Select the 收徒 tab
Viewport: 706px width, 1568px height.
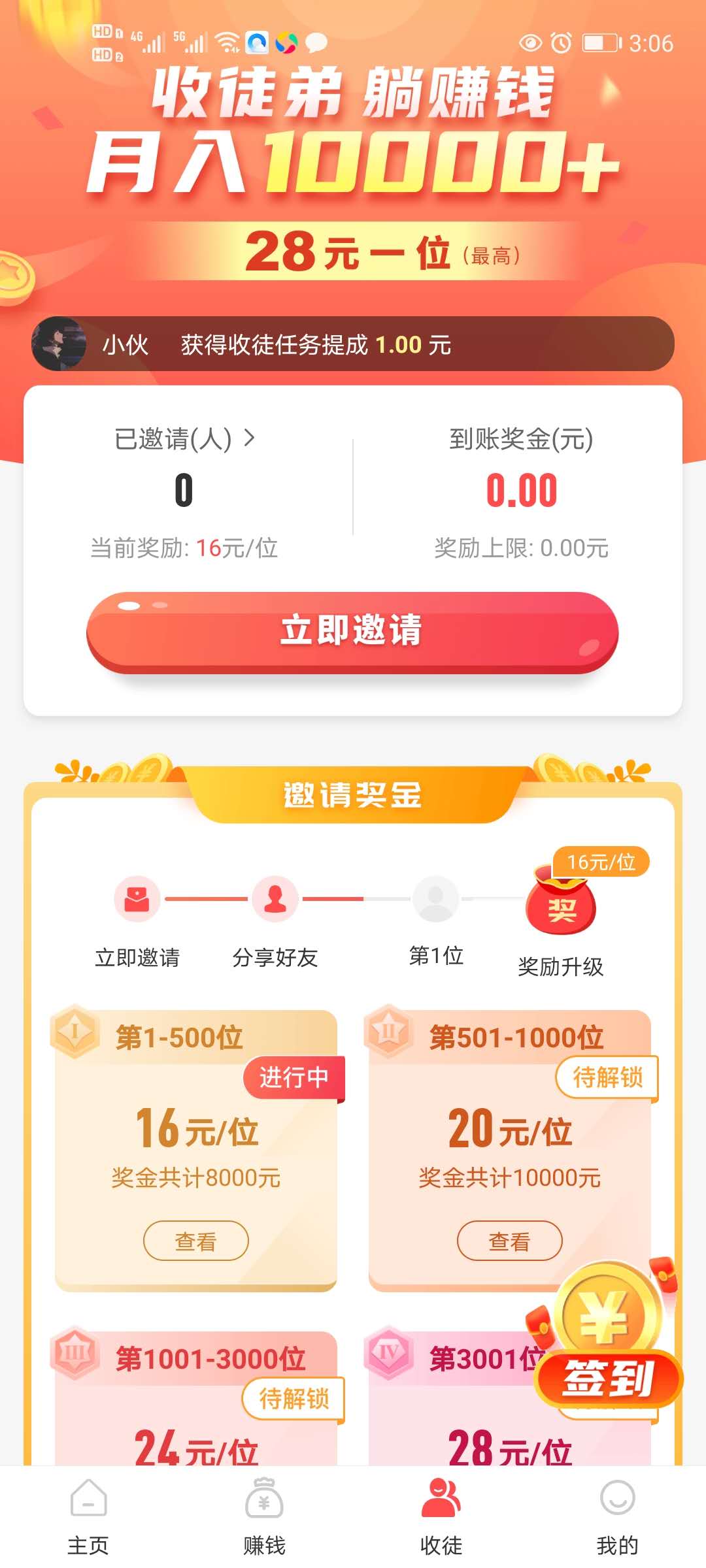pos(441,1517)
